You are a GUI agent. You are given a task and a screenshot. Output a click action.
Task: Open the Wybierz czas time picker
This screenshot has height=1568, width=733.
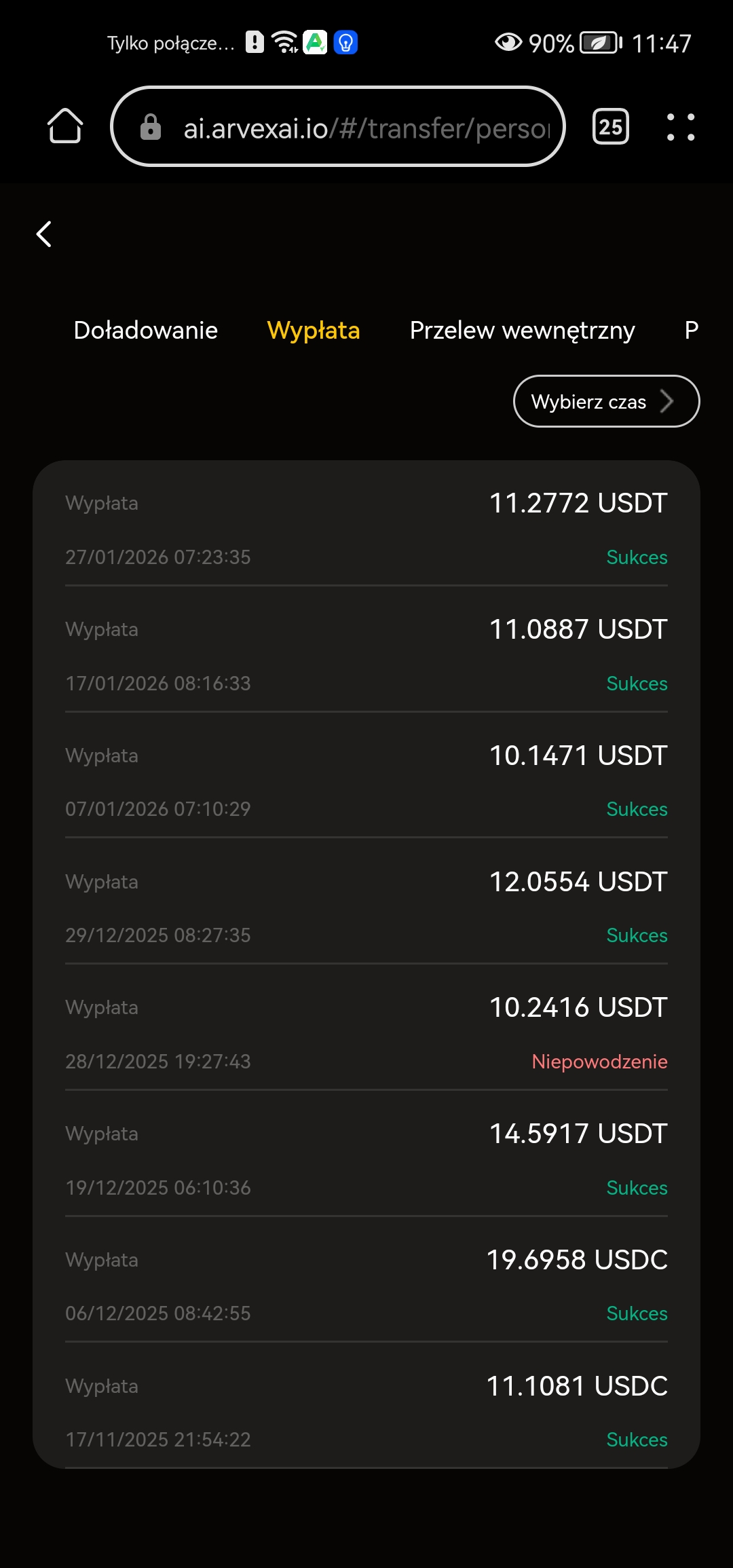pyautogui.click(x=606, y=401)
